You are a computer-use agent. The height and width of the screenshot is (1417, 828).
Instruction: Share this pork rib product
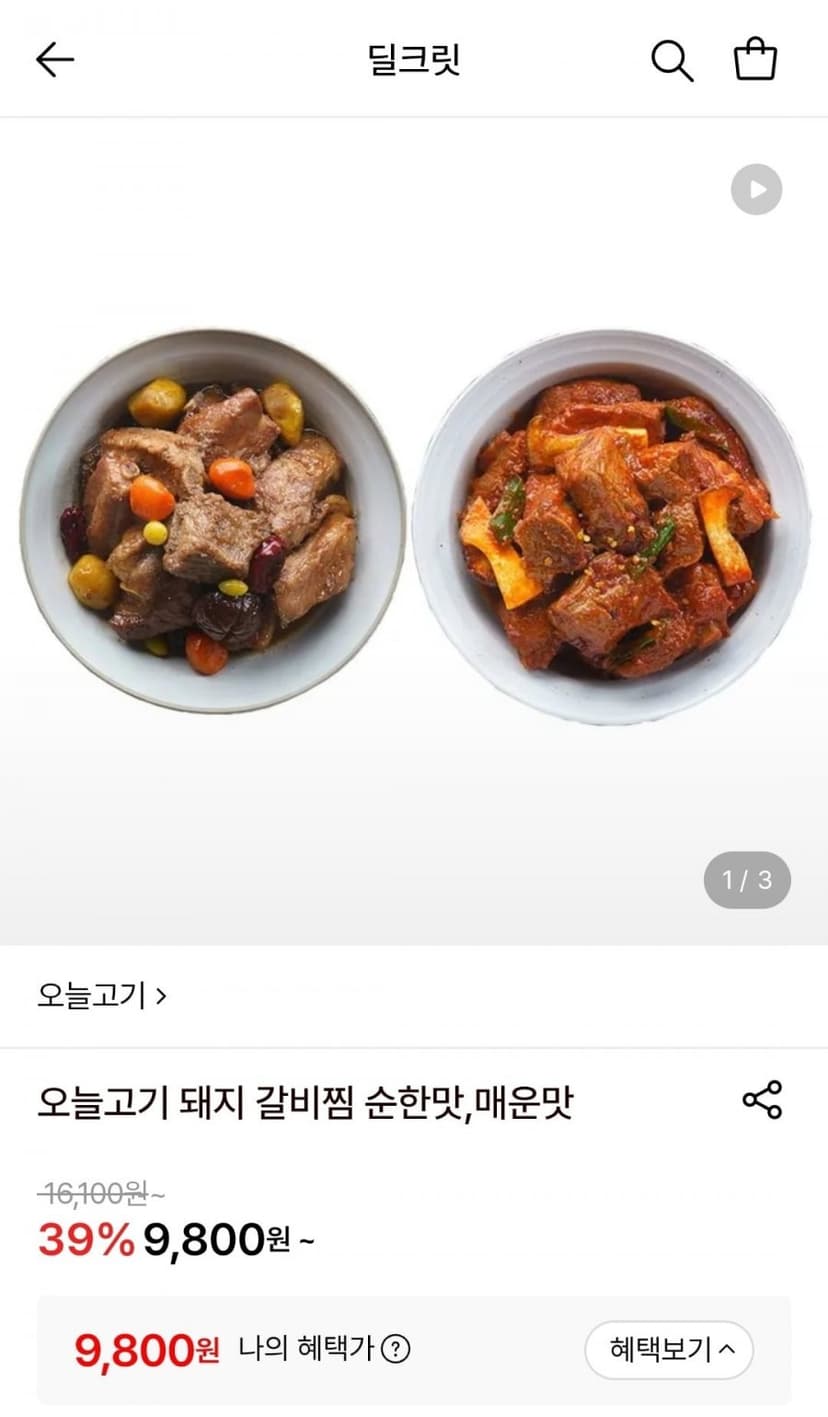point(762,1100)
